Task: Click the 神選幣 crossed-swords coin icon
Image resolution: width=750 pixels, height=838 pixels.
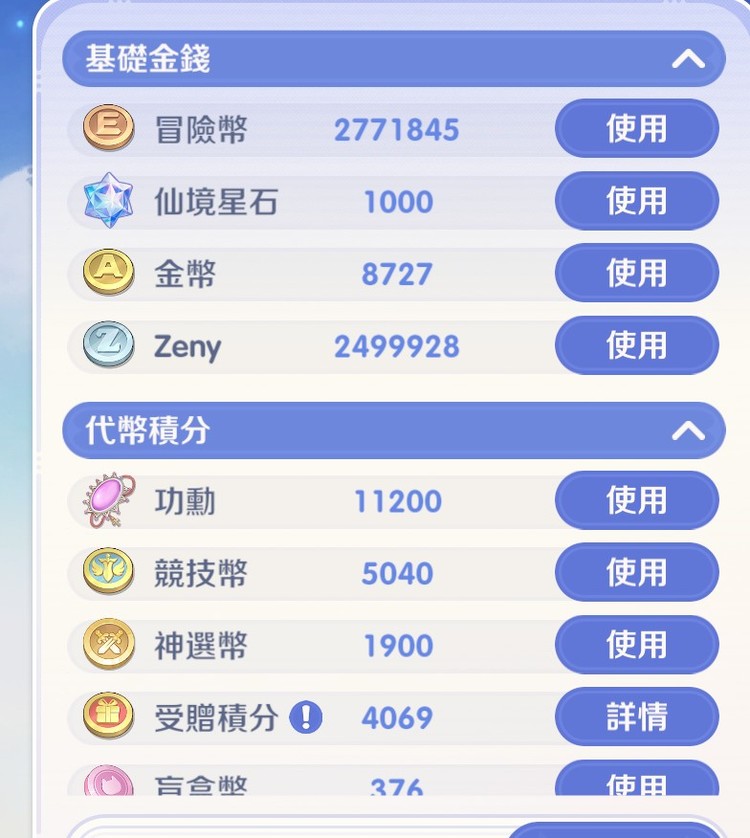Action: click(108, 645)
